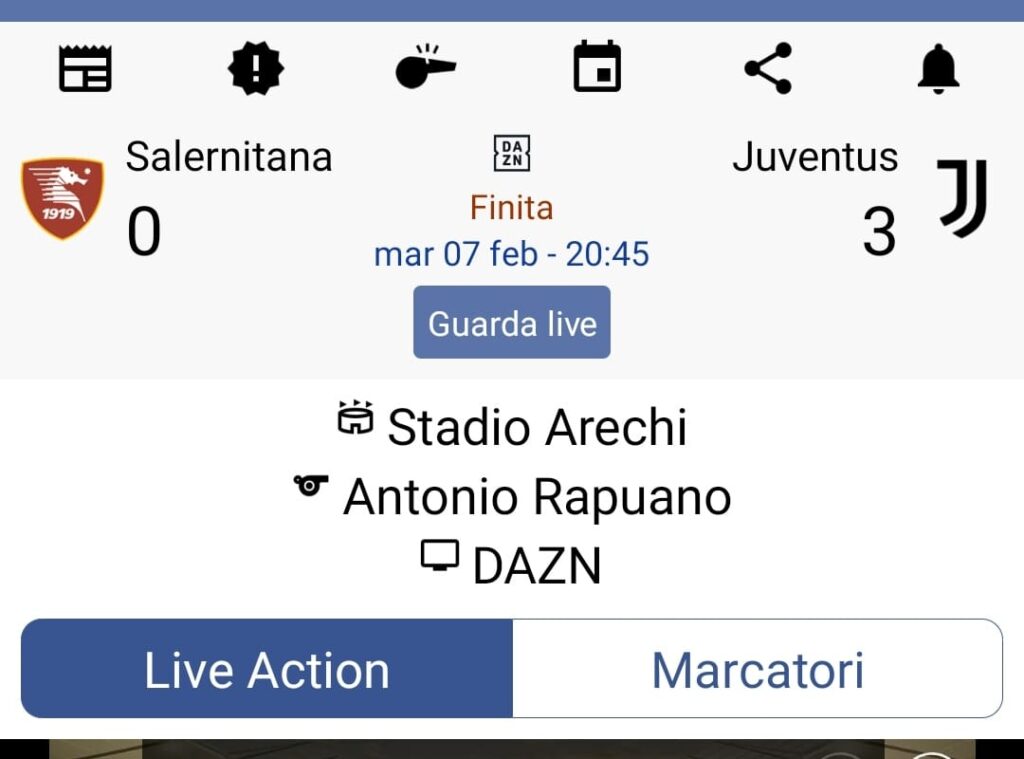The width and height of the screenshot is (1024, 759).
Task: Open the referee whistle icon
Action: click(x=425, y=68)
